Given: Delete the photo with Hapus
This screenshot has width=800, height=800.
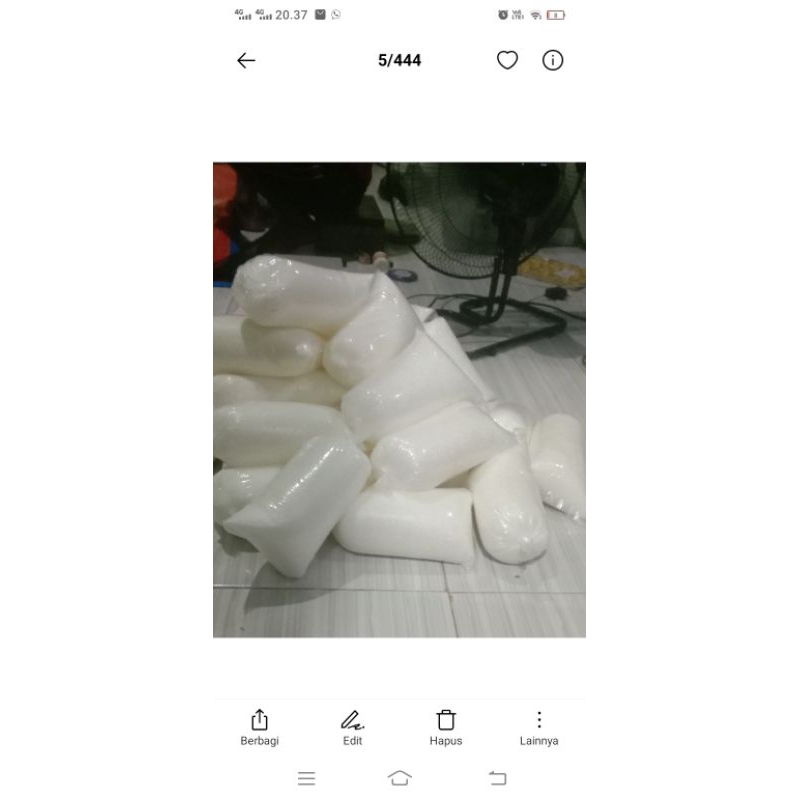Looking at the screenshot, I should pos(445,728).
